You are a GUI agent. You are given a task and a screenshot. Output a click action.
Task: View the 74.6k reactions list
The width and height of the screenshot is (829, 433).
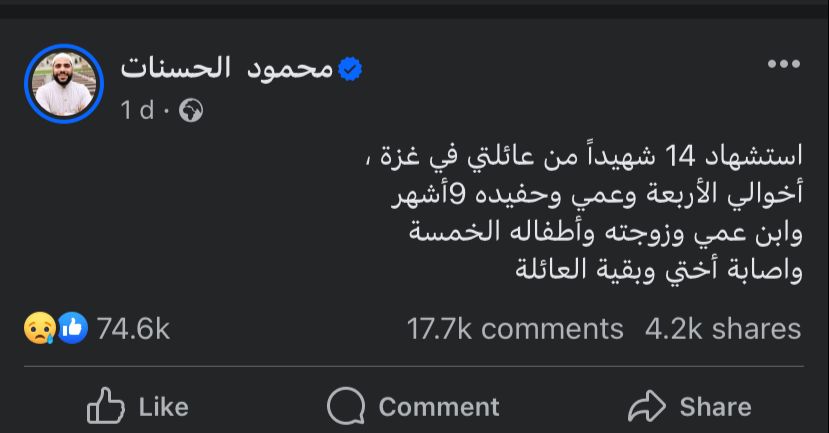tap(97, 328)
